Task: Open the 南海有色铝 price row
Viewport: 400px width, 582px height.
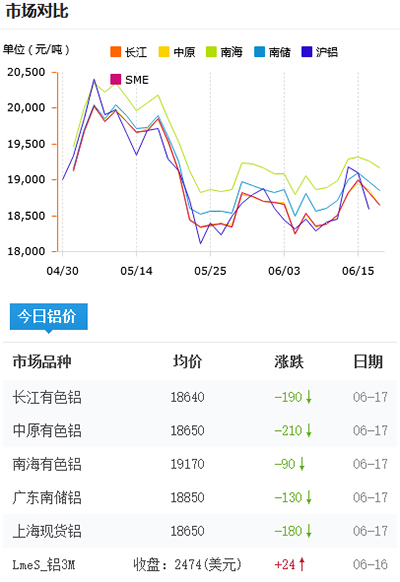Action: click(x=200, y=464)
